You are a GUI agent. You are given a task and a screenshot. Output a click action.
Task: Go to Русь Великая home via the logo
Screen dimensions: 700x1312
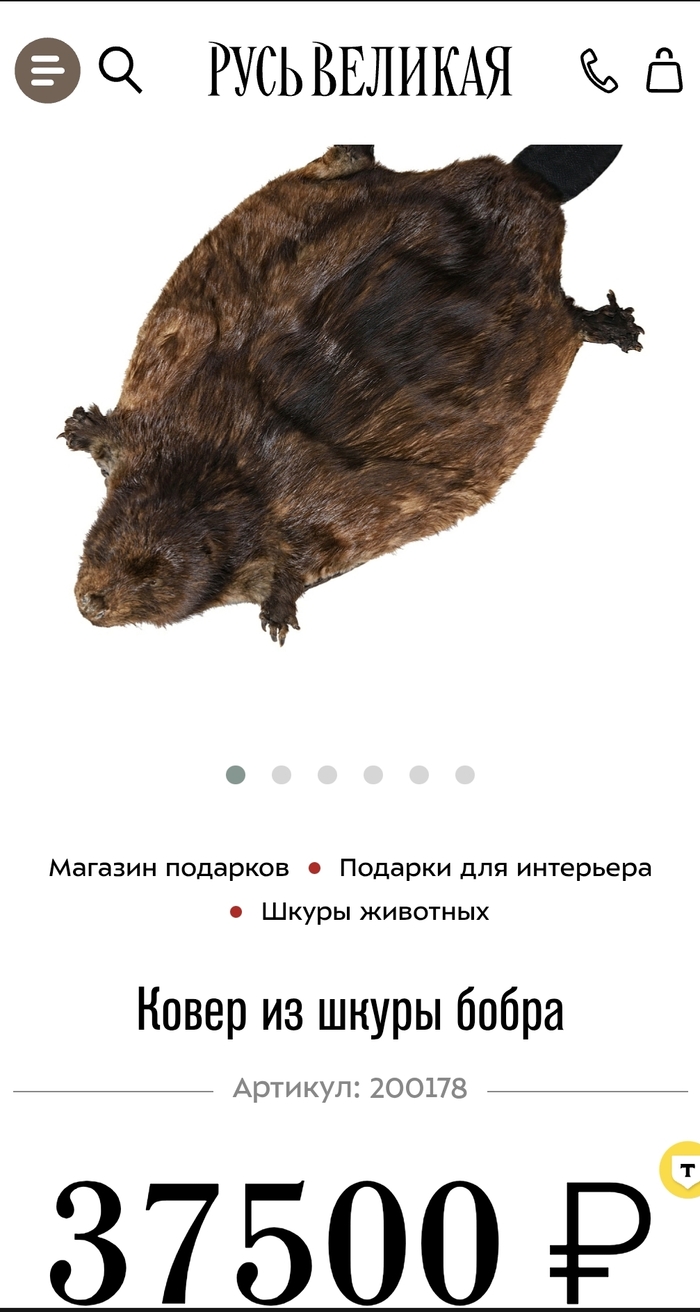pos(360,71)
